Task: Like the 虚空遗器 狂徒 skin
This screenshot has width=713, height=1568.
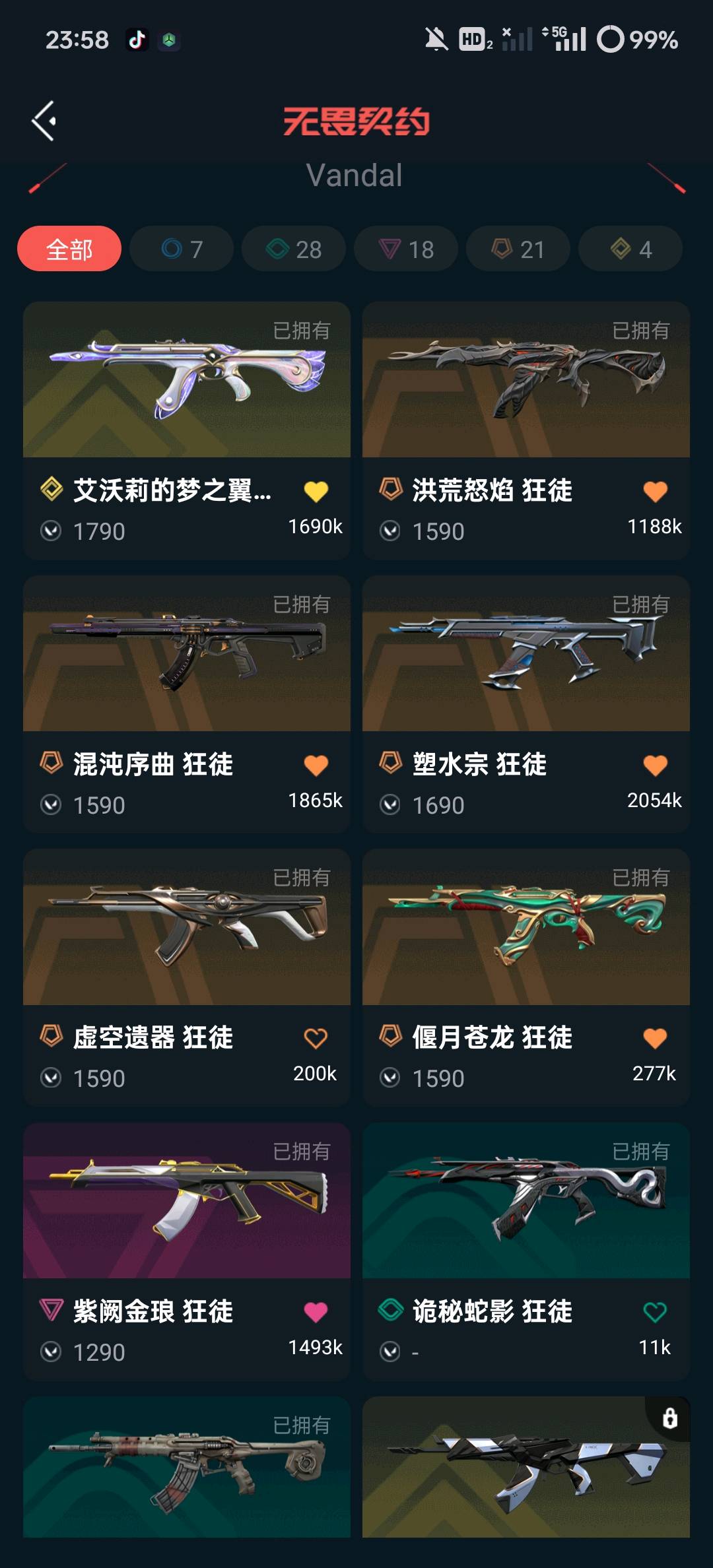Action: click(316, 1039)
